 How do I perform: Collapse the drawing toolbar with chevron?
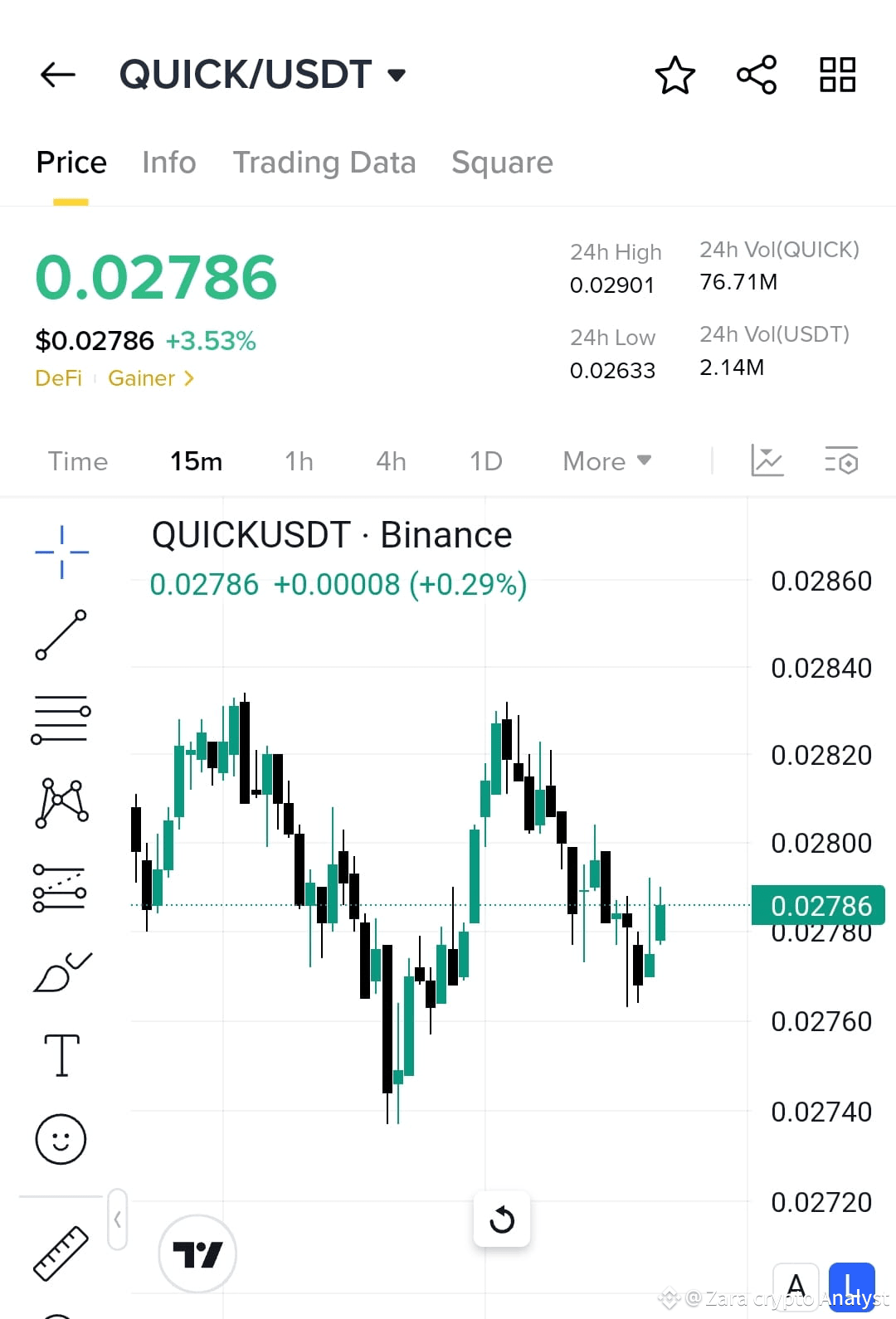pyautogui.click(x=117, y=1220)
